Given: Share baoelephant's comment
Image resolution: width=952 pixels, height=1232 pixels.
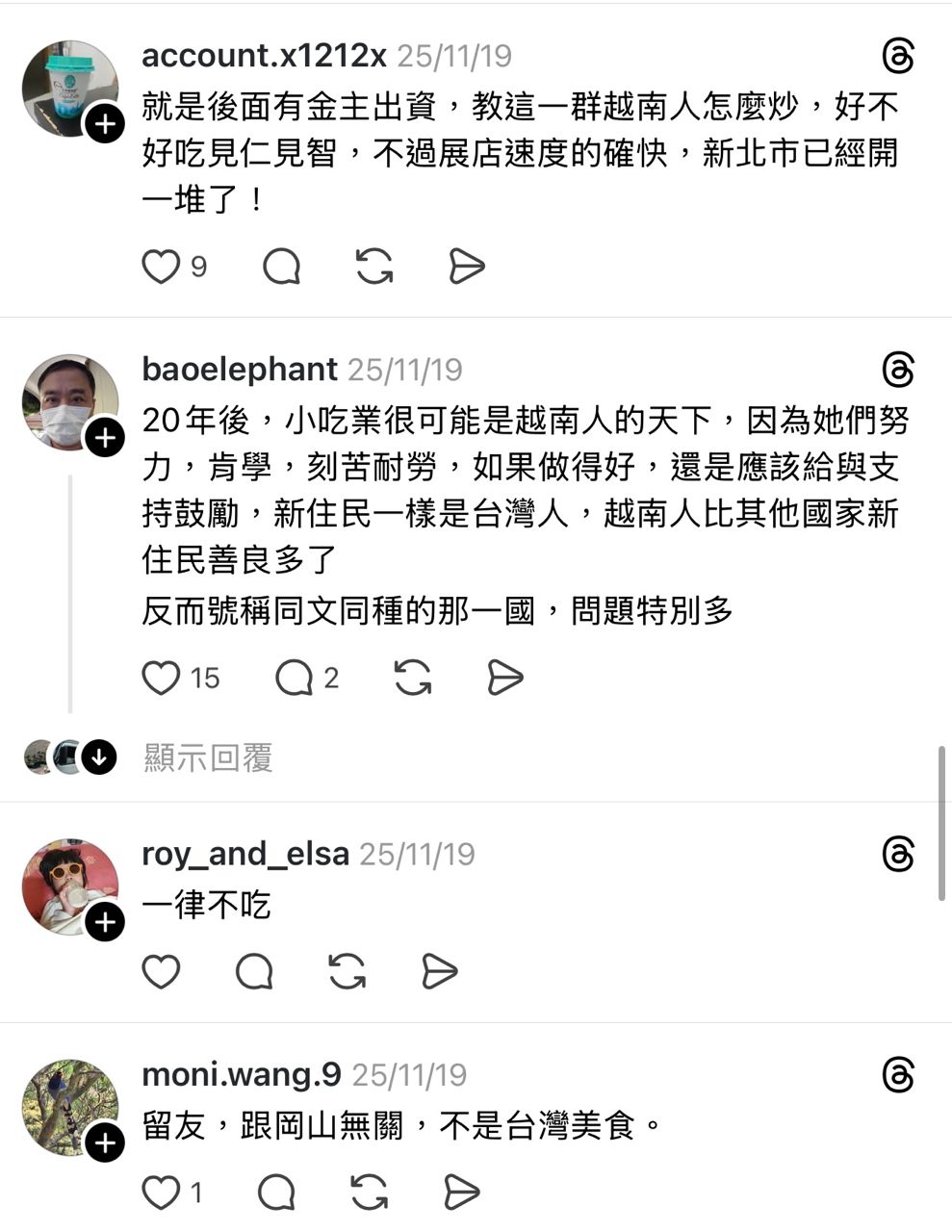Looking at the screenshot, I should click(x=505, y=679).
